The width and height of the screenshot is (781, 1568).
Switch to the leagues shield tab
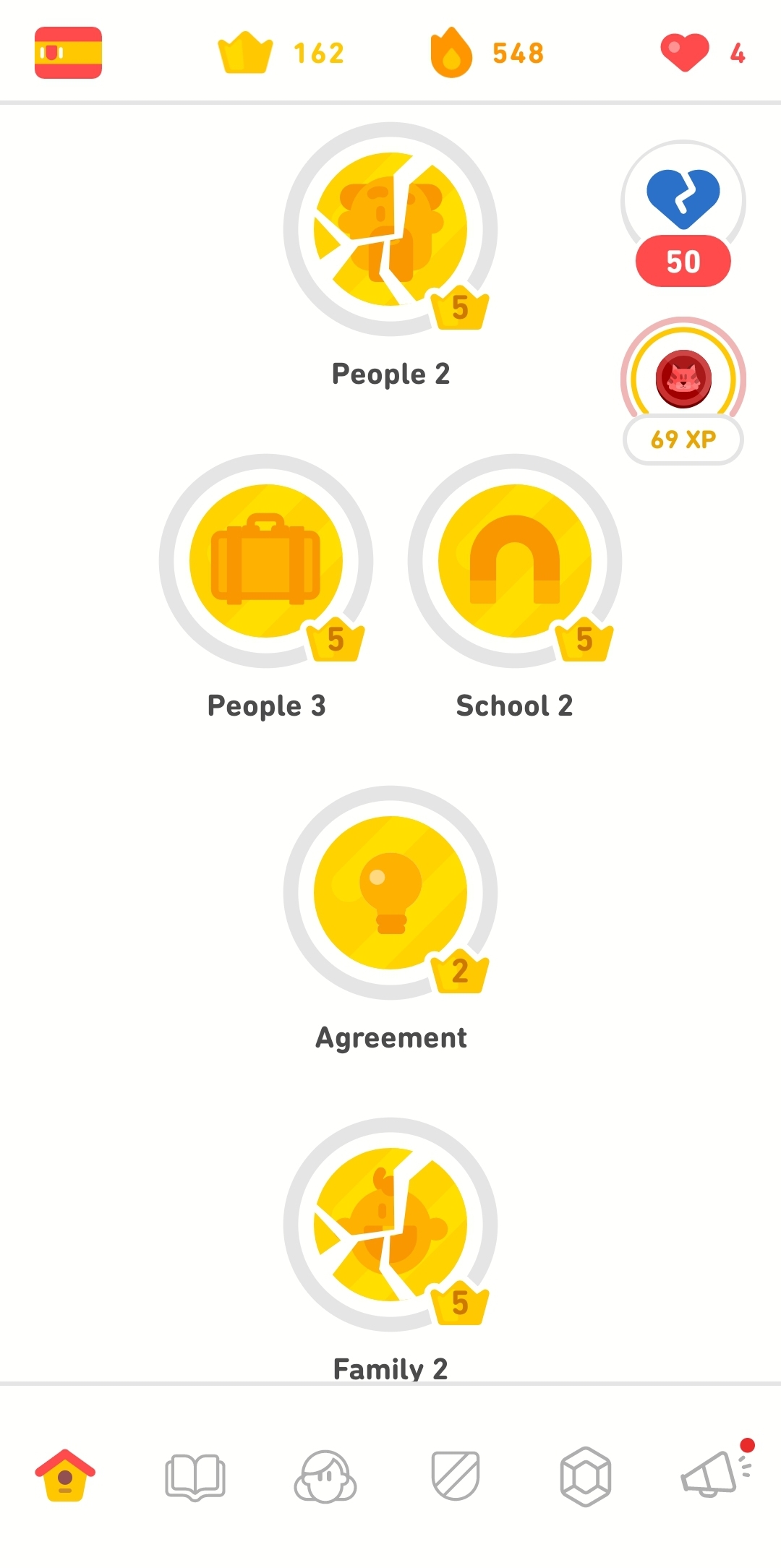tap(456, 1475)
